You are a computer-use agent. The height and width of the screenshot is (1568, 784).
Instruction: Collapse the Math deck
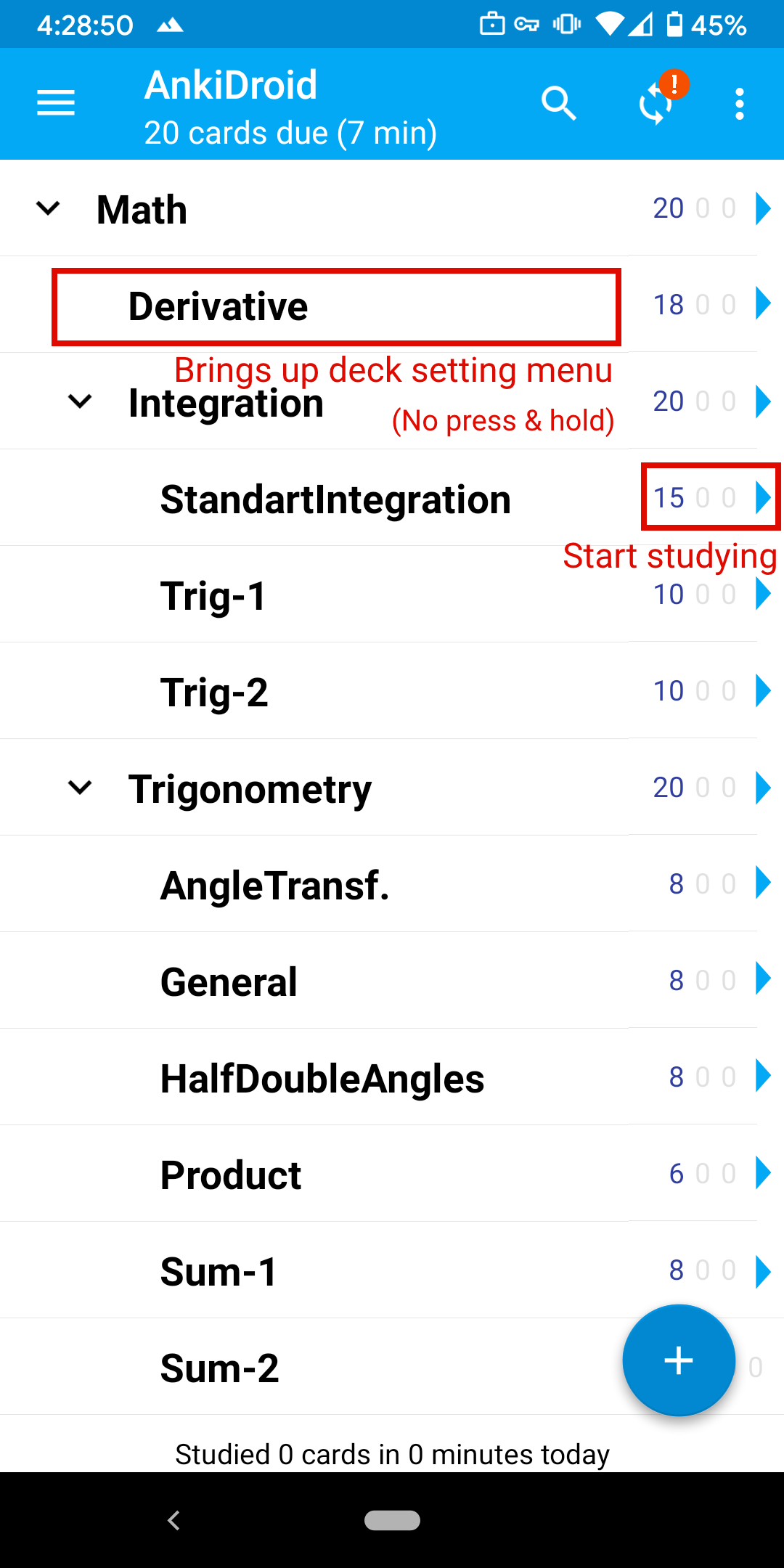pyautogui.click(x=48, y=208)
